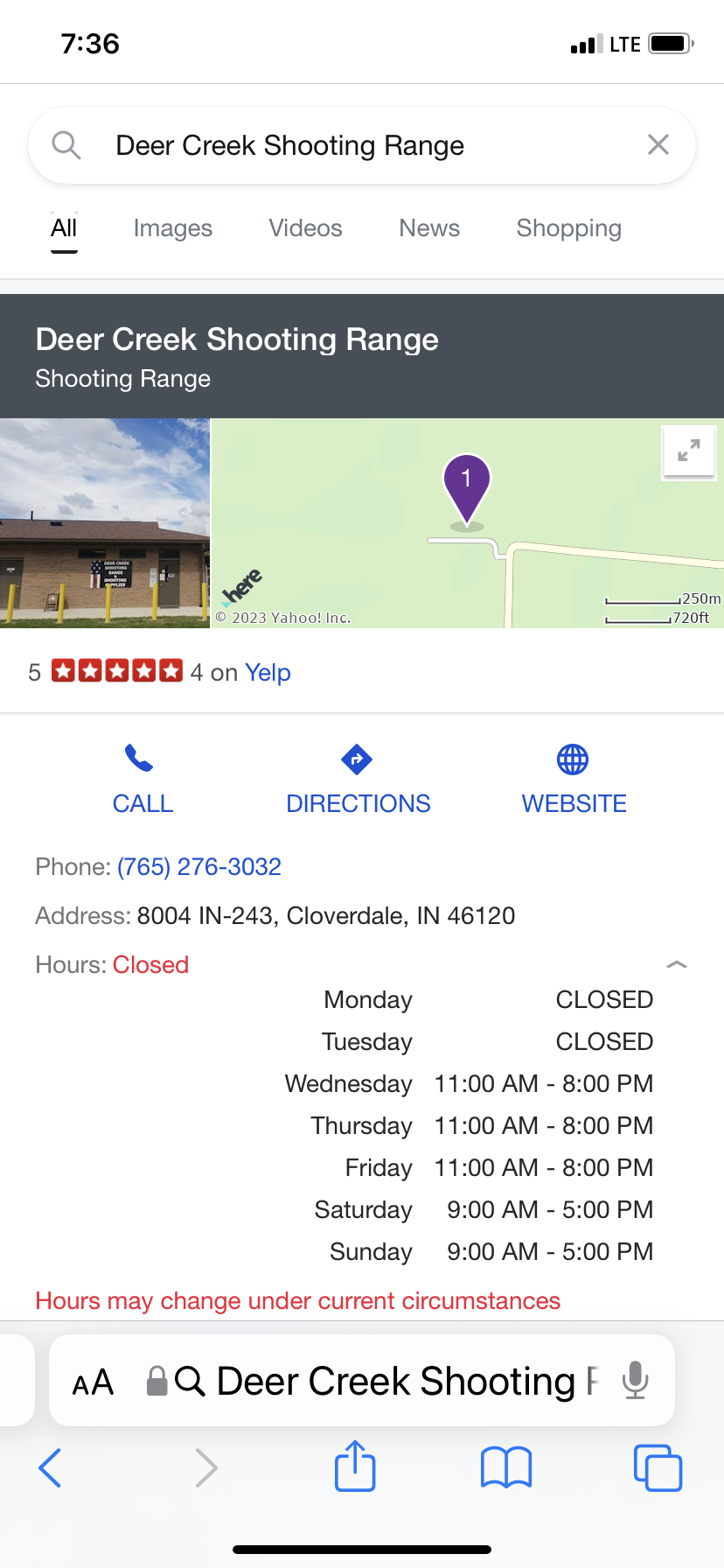Dial the phone number (765) 276-3032
The height and width of the screenshot is (1568, 724).
point(199,867)
